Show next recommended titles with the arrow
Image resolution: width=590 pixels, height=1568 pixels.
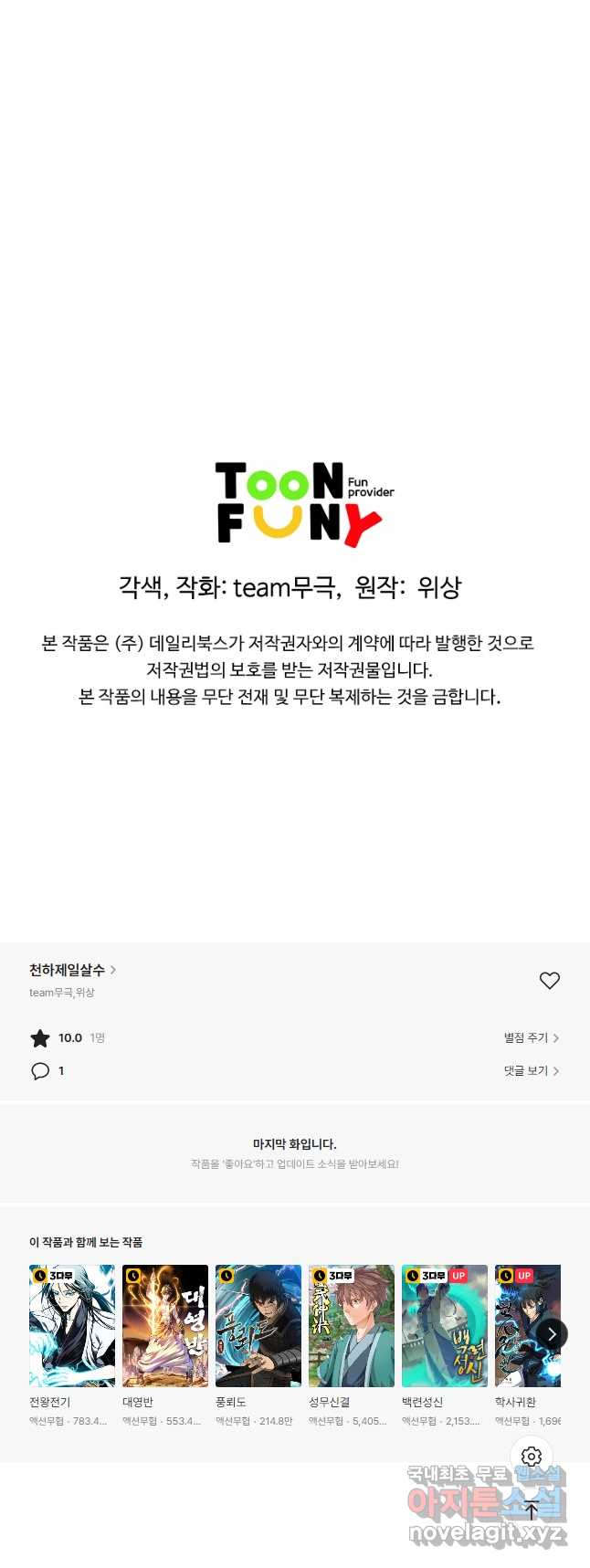tap(551, 1334)
